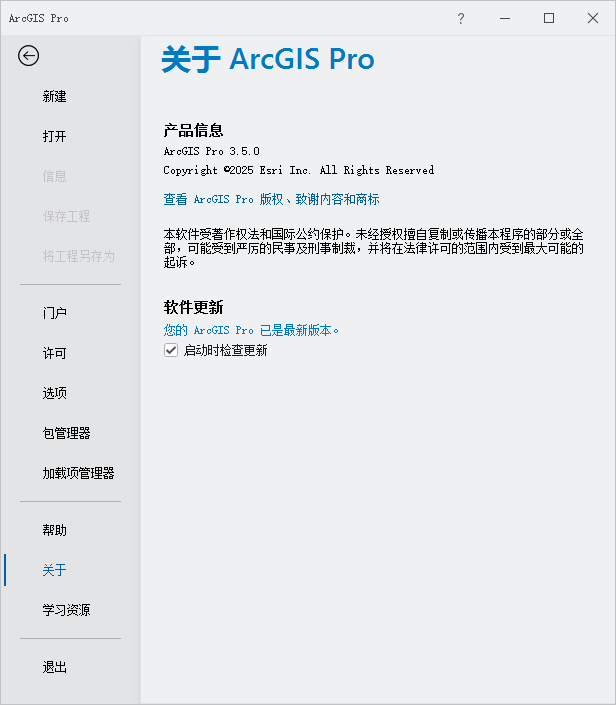Close the ArcGIS Pro window

tap(593, 18)
